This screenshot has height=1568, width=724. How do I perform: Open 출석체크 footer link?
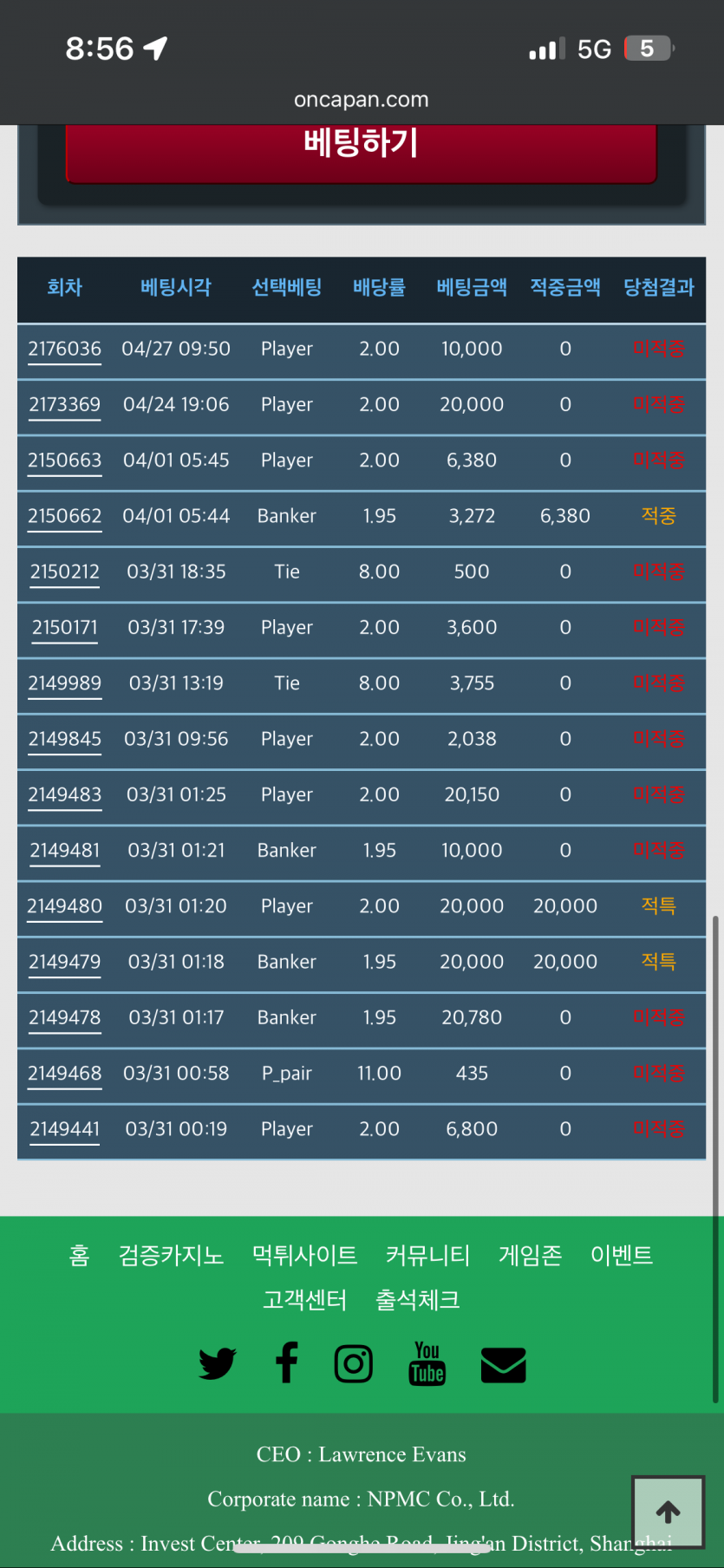[417, 1300]
